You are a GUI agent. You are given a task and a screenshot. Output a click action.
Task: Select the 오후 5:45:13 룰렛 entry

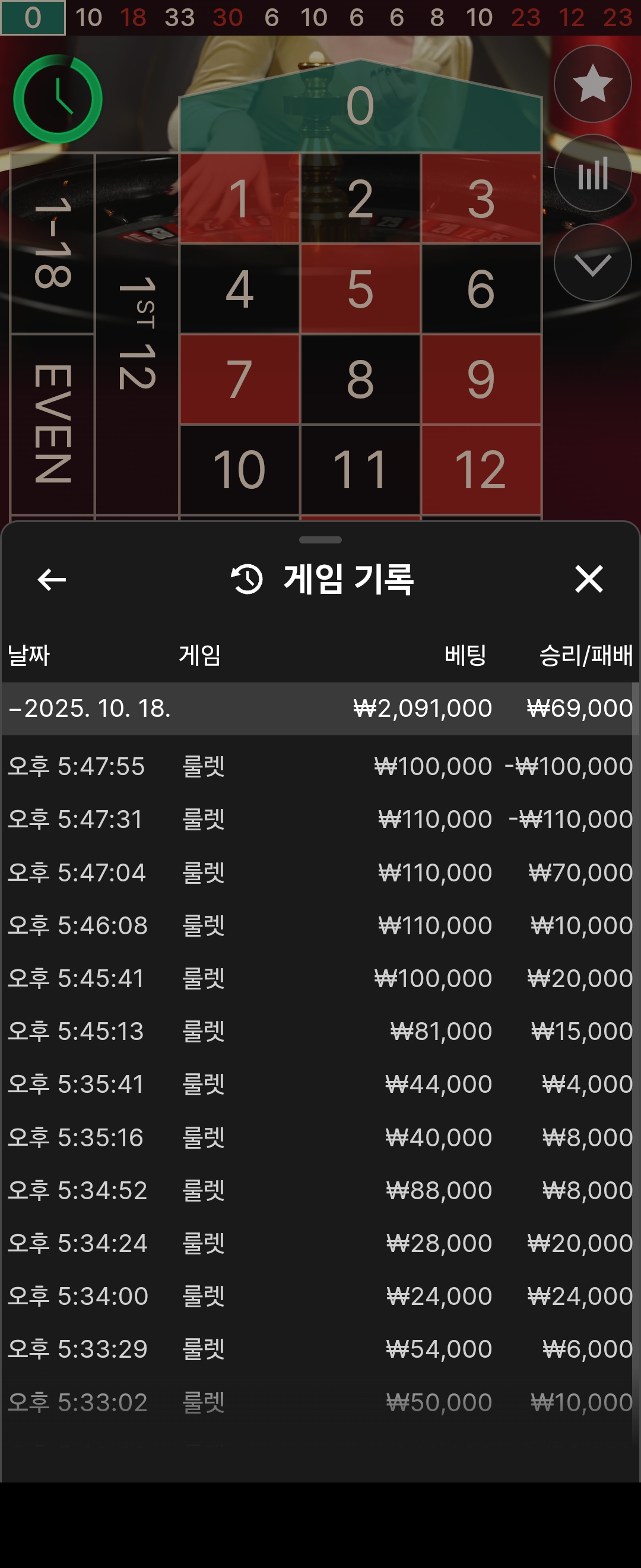click(x=320, y=1031)
